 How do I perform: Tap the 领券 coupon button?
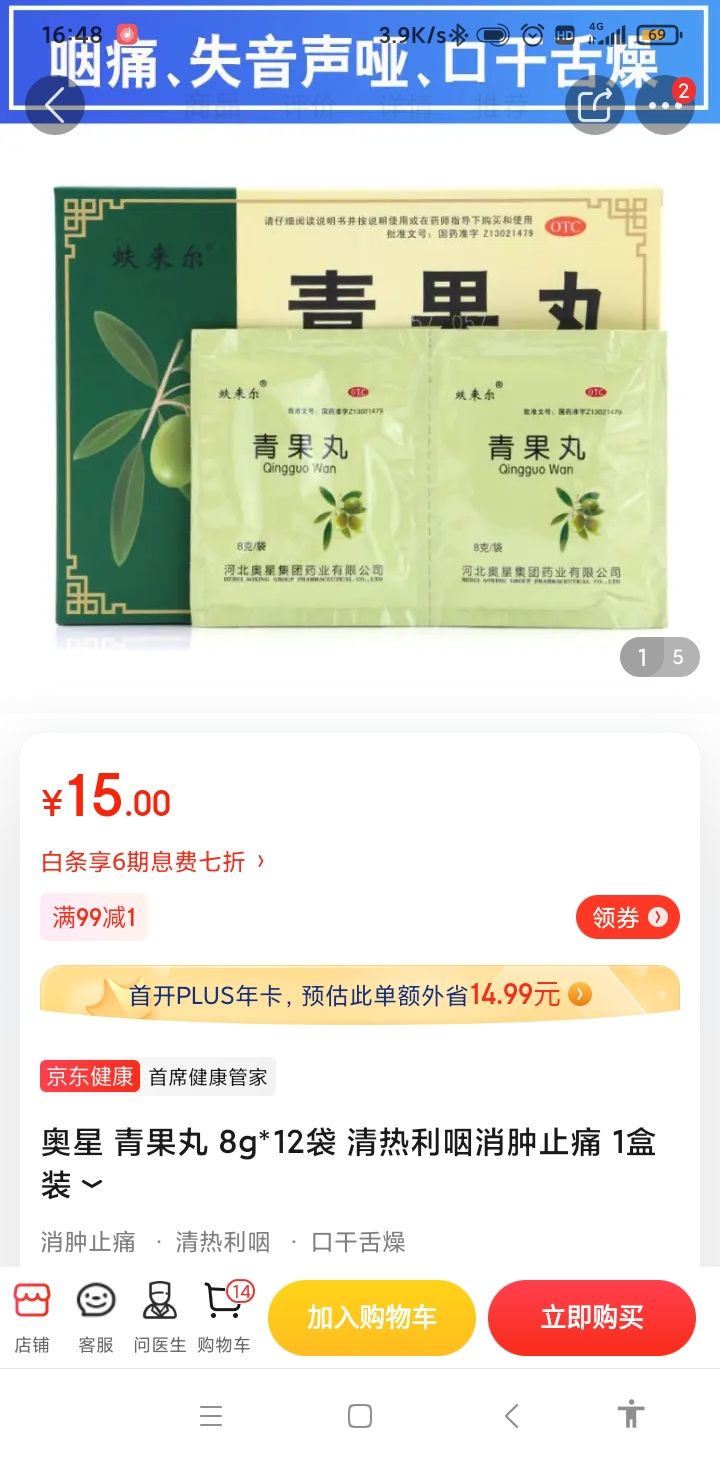[627, 917]
